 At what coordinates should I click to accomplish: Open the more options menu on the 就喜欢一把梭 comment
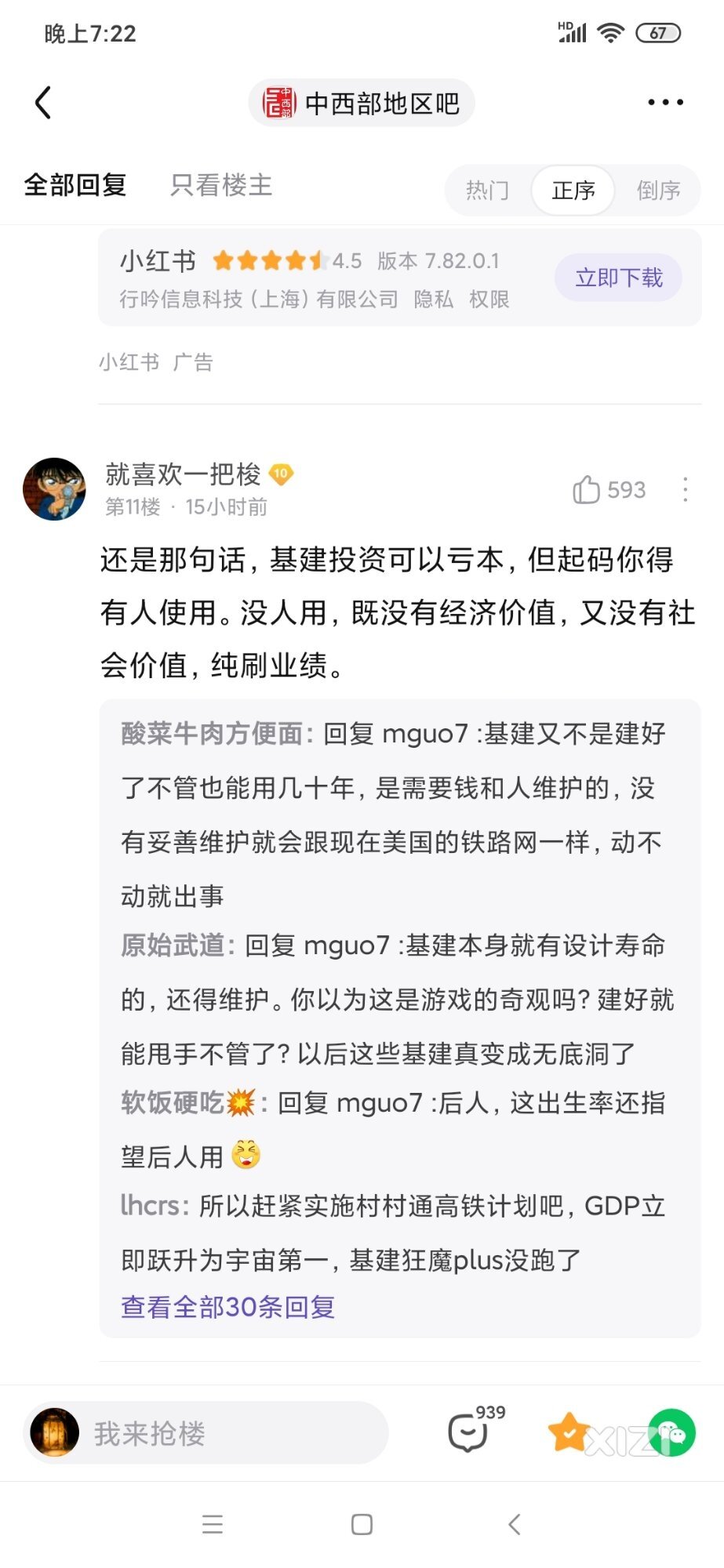coord(685,490)
